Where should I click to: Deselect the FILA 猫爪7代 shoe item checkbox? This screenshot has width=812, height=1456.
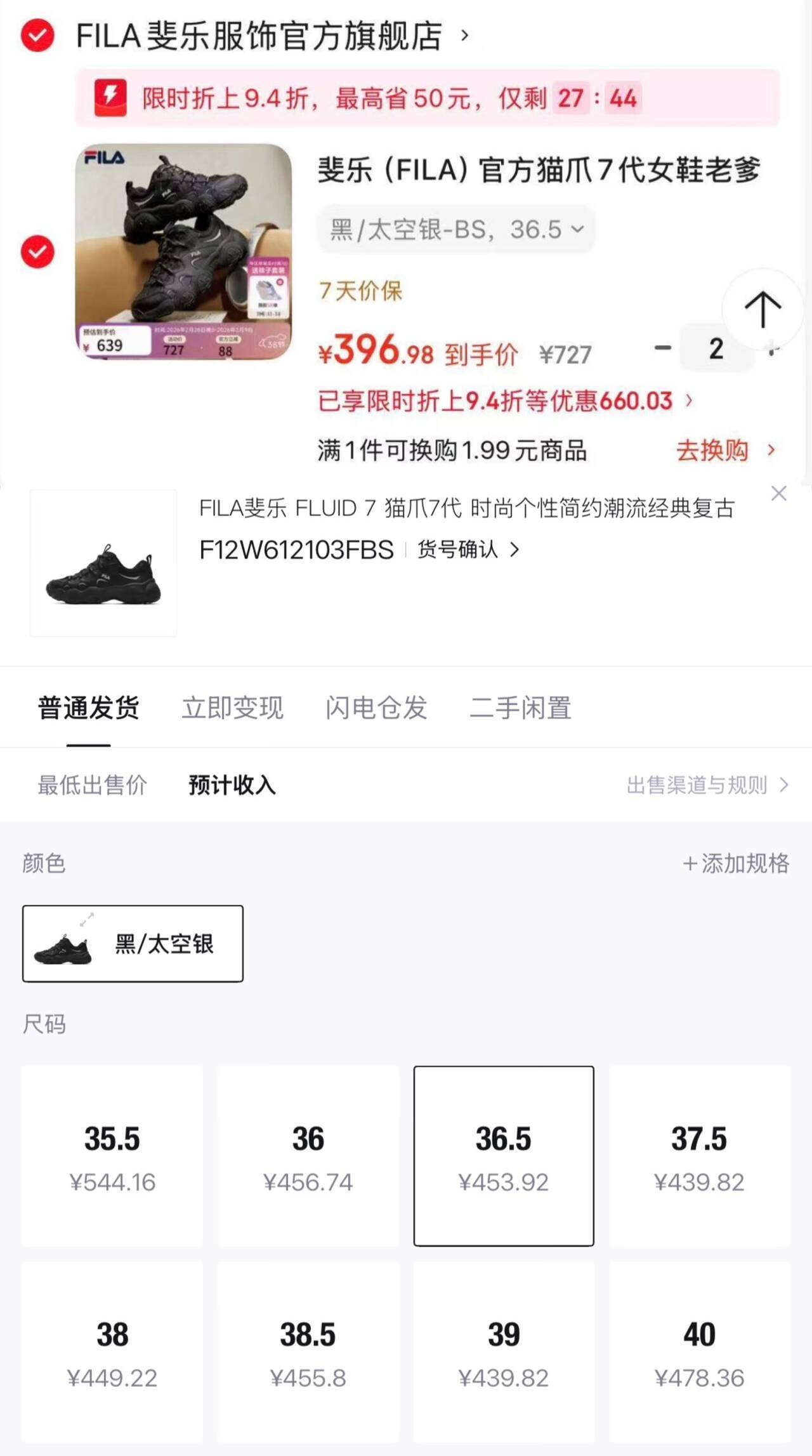(x=37, y=252)
